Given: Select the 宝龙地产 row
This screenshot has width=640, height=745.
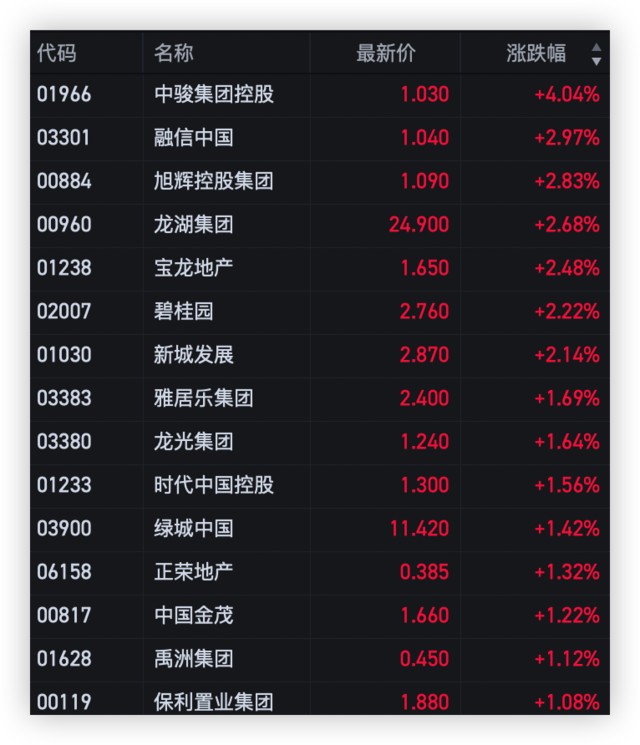Looking at the screenshot, I should [194, 268].
